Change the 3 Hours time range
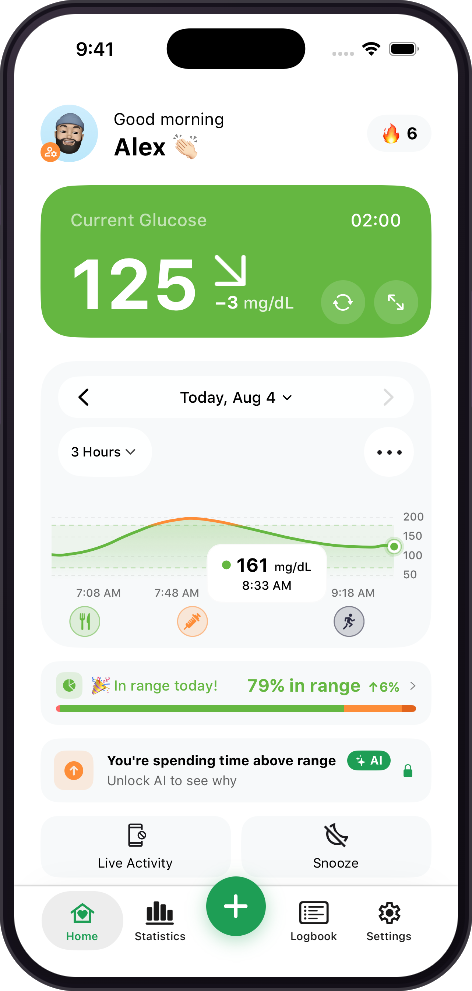Viewport: 472px width, 991px height. (x=104, y=452)
